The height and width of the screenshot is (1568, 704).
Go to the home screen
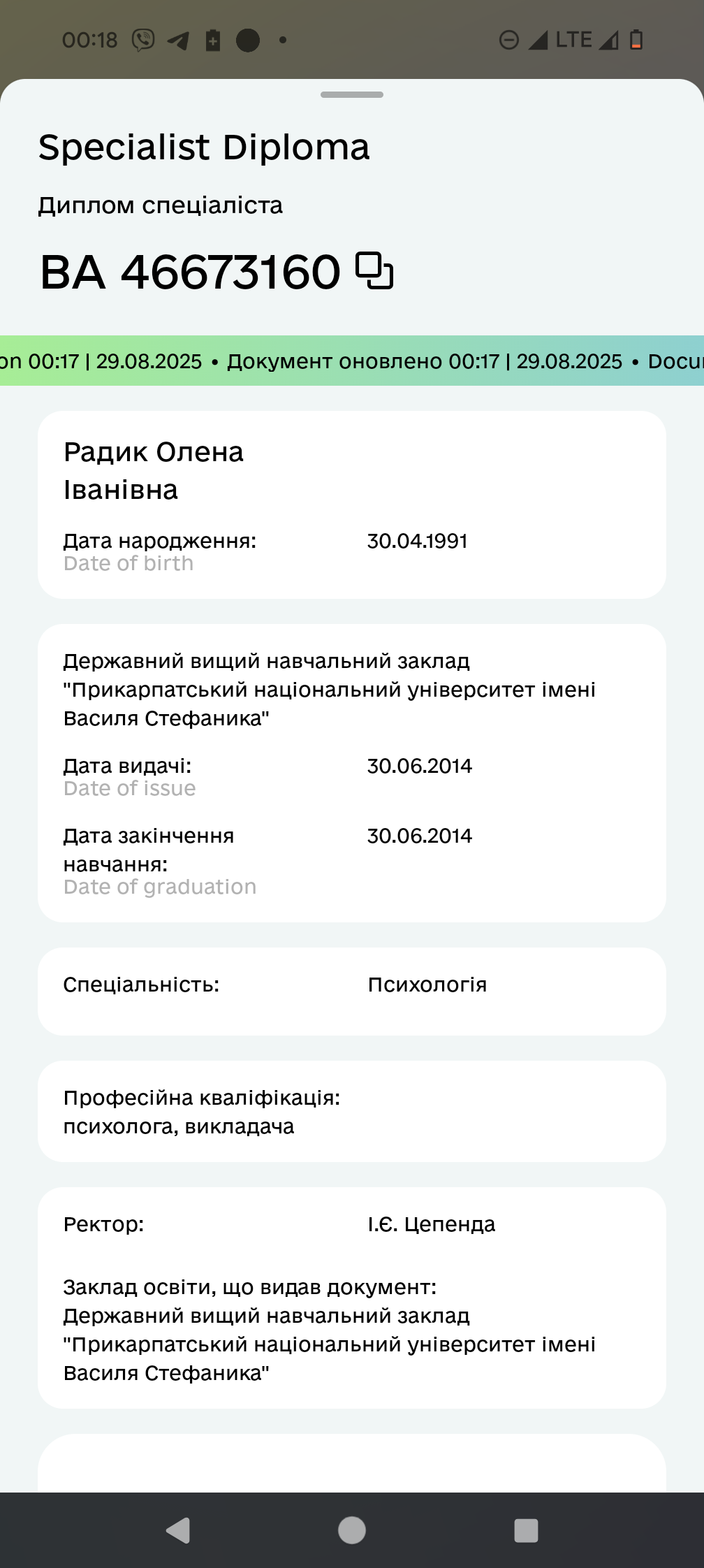point(352,1530)
